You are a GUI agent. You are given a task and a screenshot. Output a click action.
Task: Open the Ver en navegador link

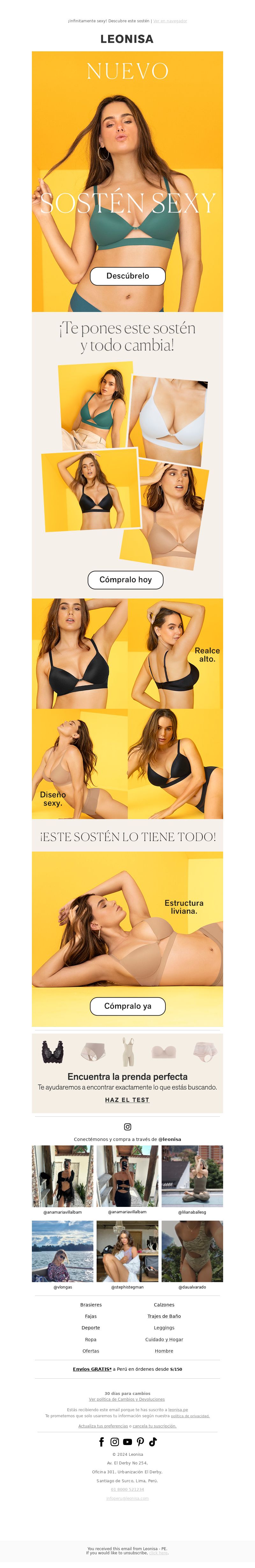click(x=170, y=21)
